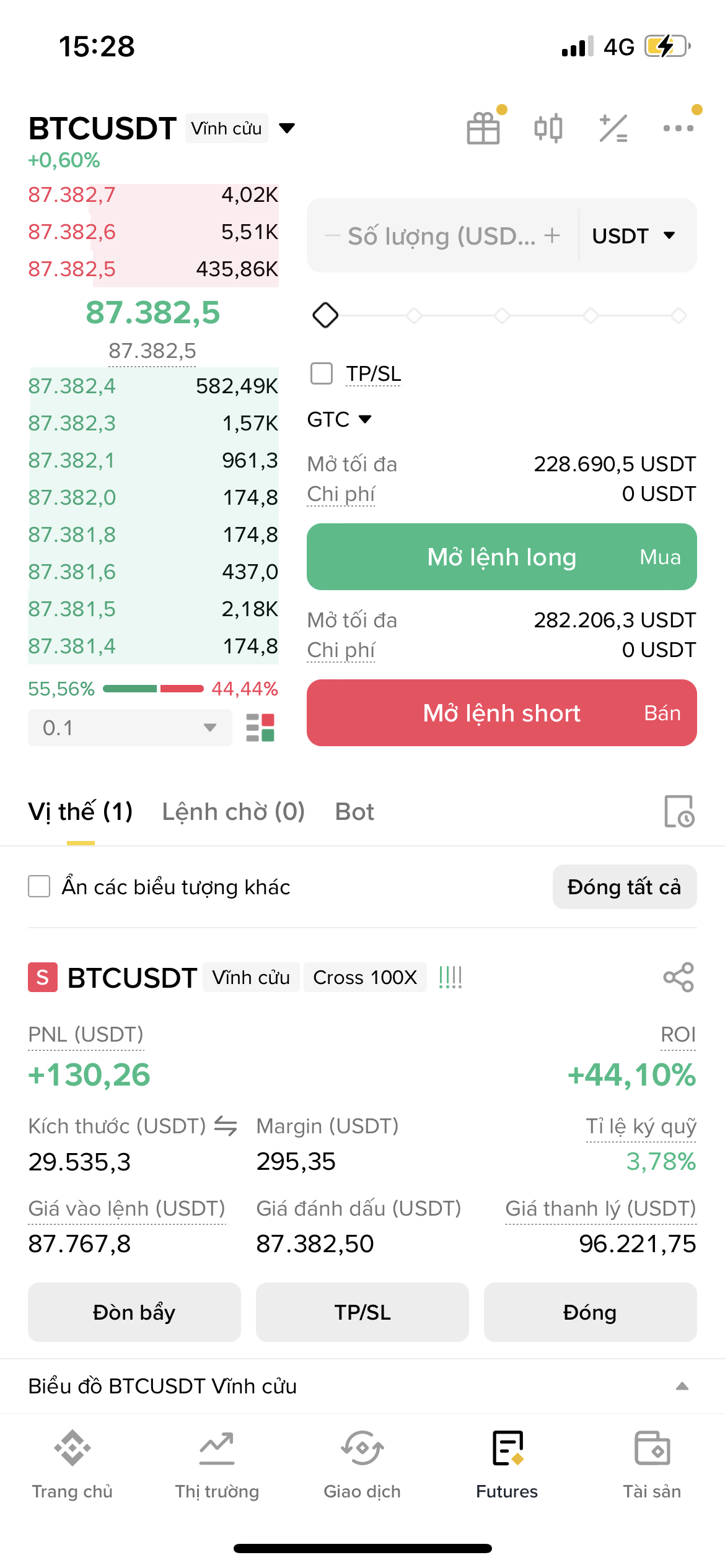Switch to the Bot tab

pyautogui.click(x=354, y=812)
